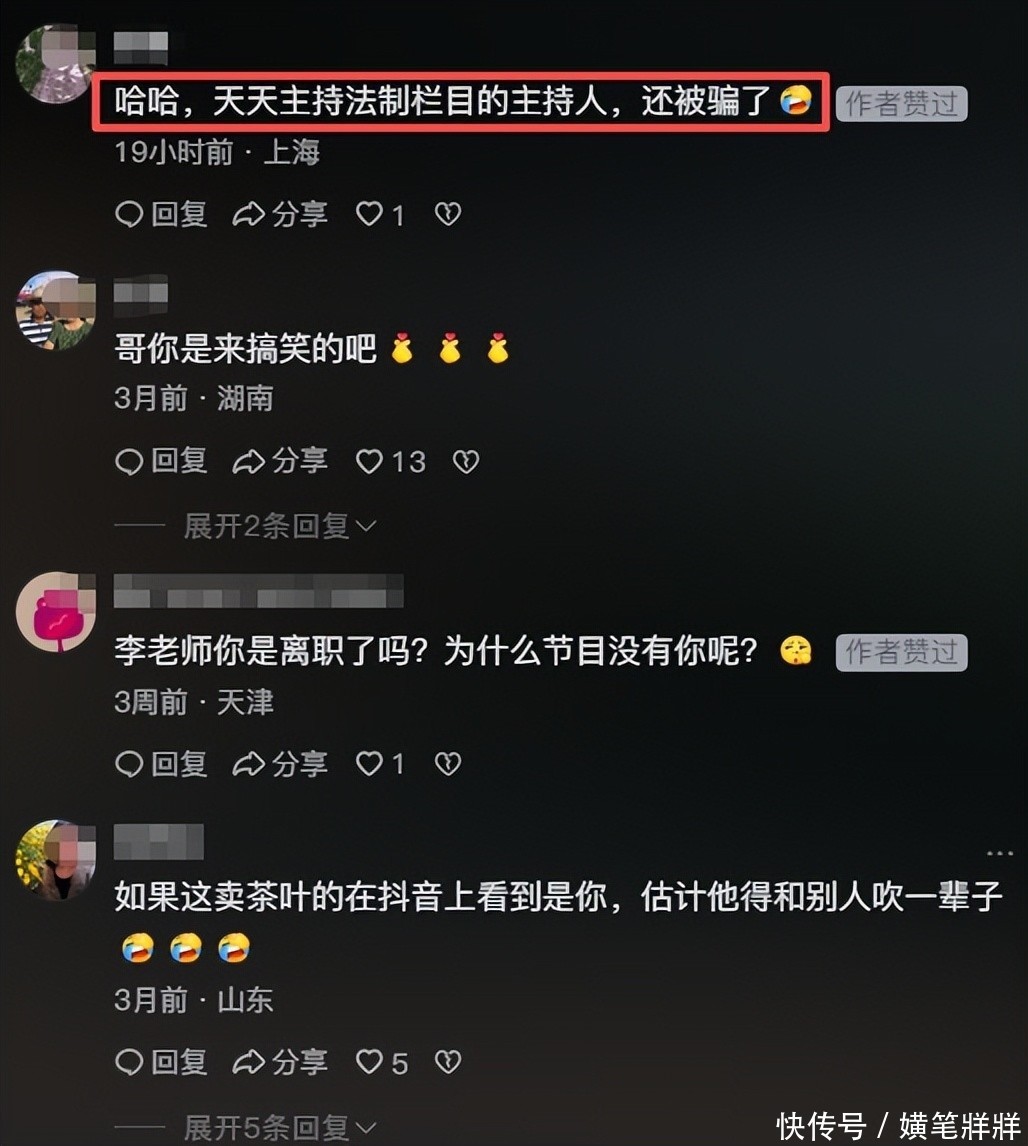Viewport: 1028px width, 1146px height.
Task: Reply to the '哈哈，天天主持法制栏目' comment
Action: pyautogui.click(x=161, y=214)
